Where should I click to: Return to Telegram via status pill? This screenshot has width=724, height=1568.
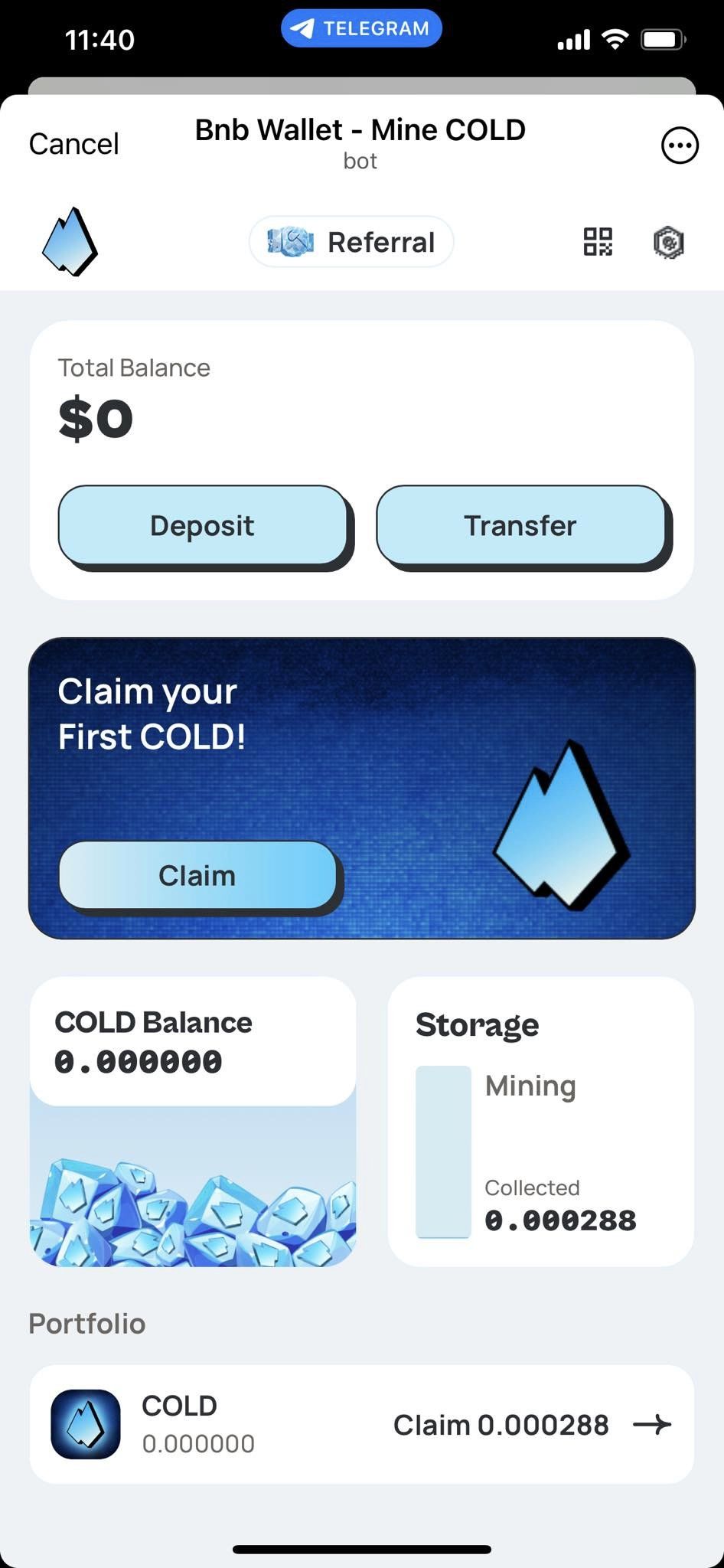click(361, 29)
